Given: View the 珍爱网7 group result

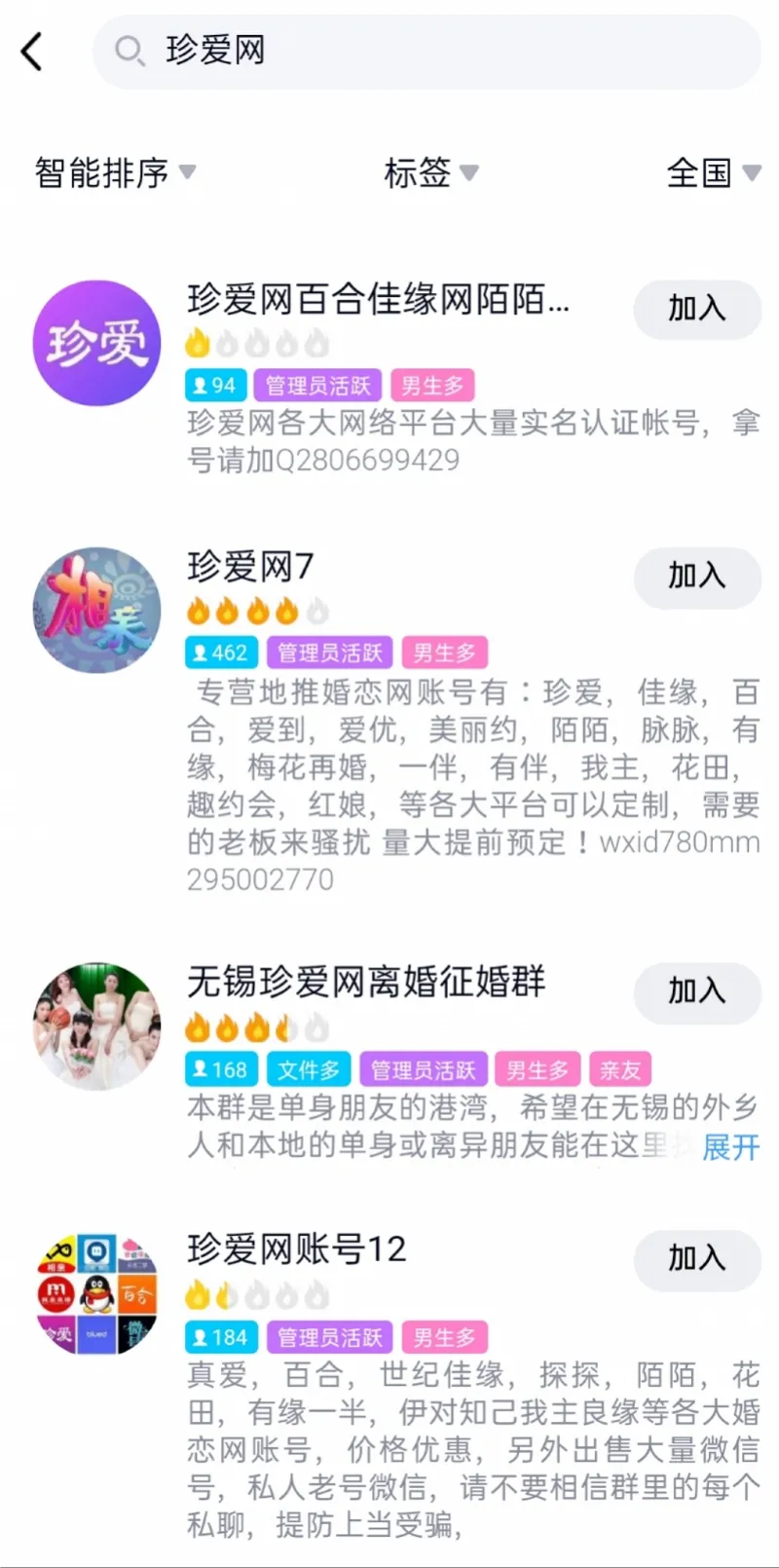Looking at the screenshot, I should 250,567.
